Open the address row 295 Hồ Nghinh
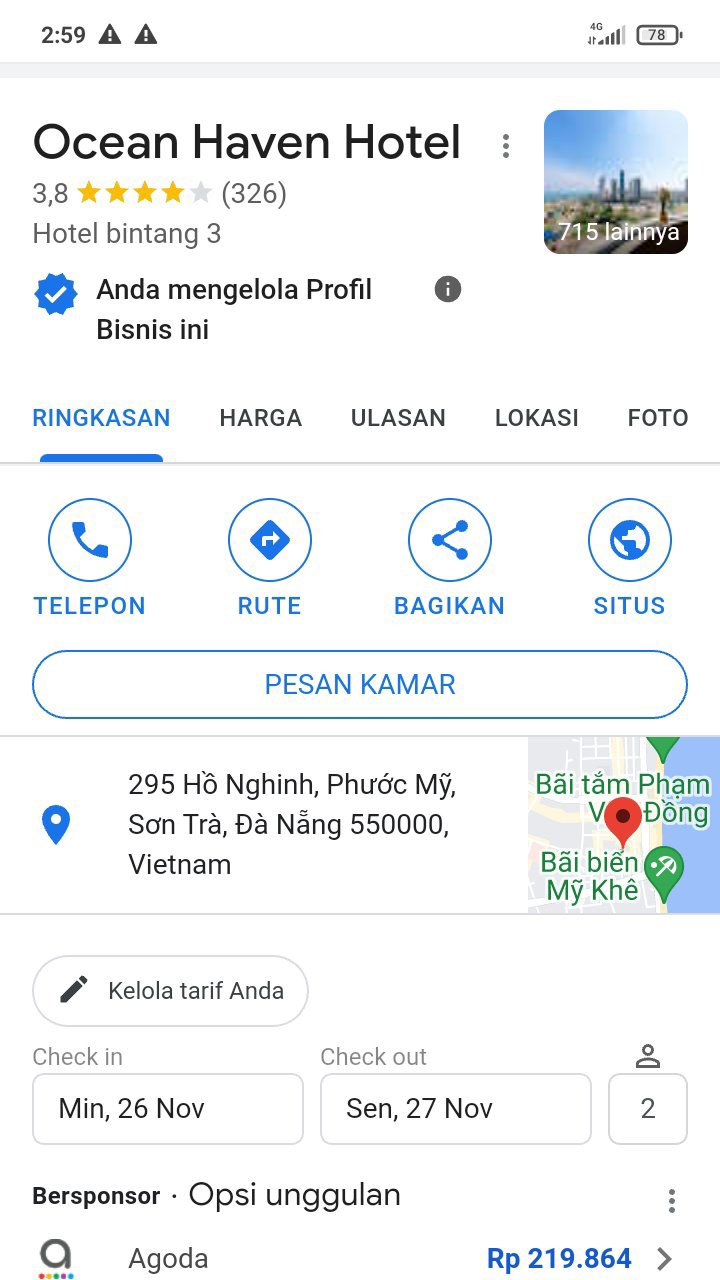This screenshot has width=720, height=1280. (290, 825)
